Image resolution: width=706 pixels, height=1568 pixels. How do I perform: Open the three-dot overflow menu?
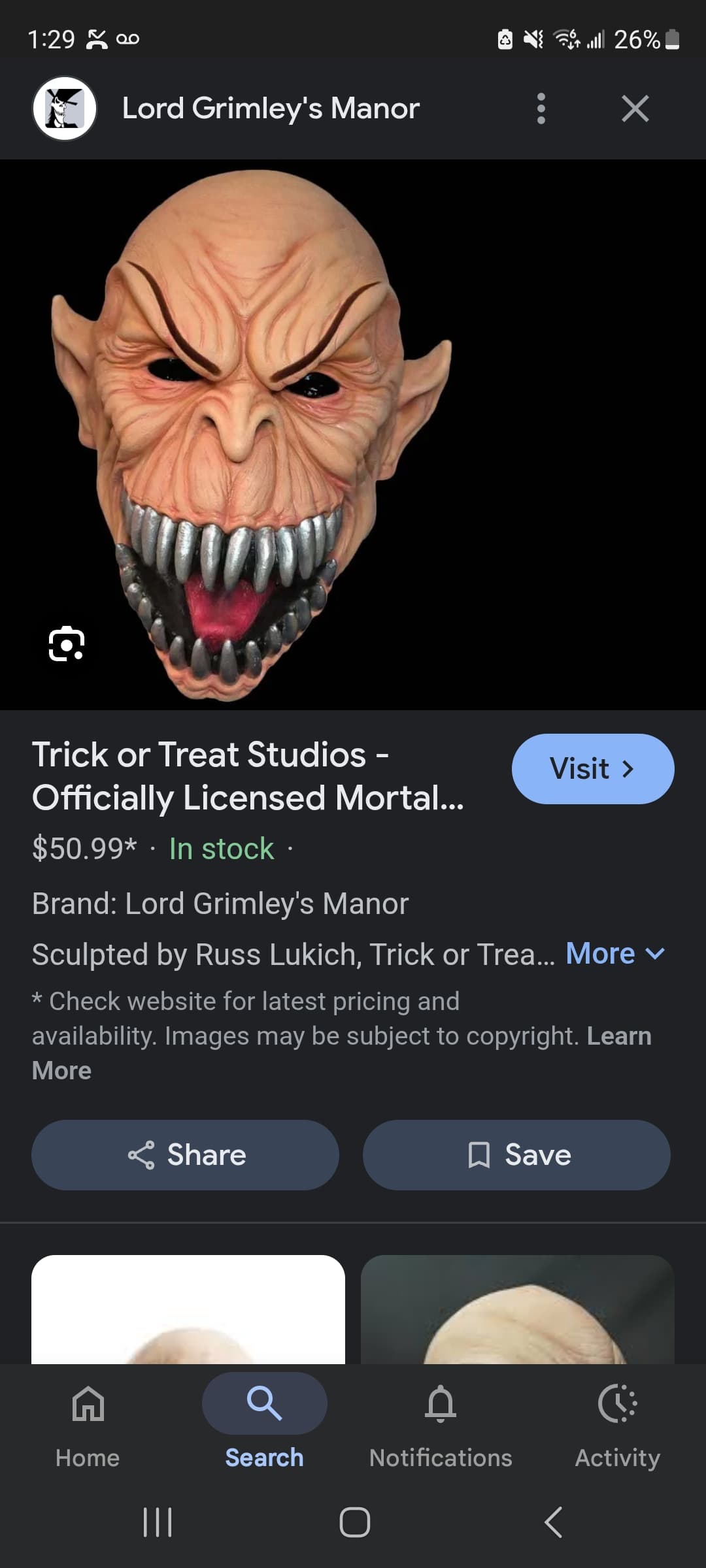(541, 108)
